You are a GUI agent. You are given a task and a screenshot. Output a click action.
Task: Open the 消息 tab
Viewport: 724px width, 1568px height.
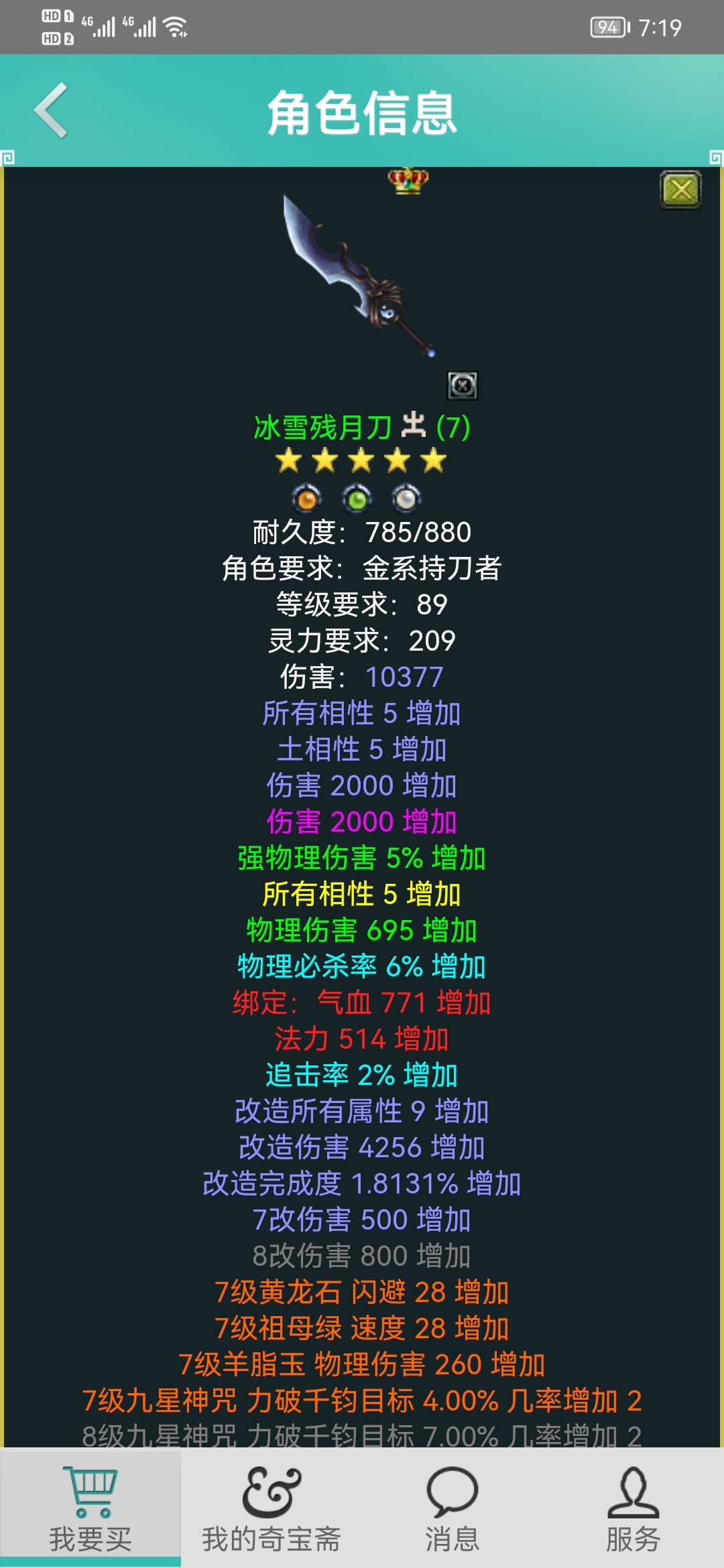point(452,1509)
